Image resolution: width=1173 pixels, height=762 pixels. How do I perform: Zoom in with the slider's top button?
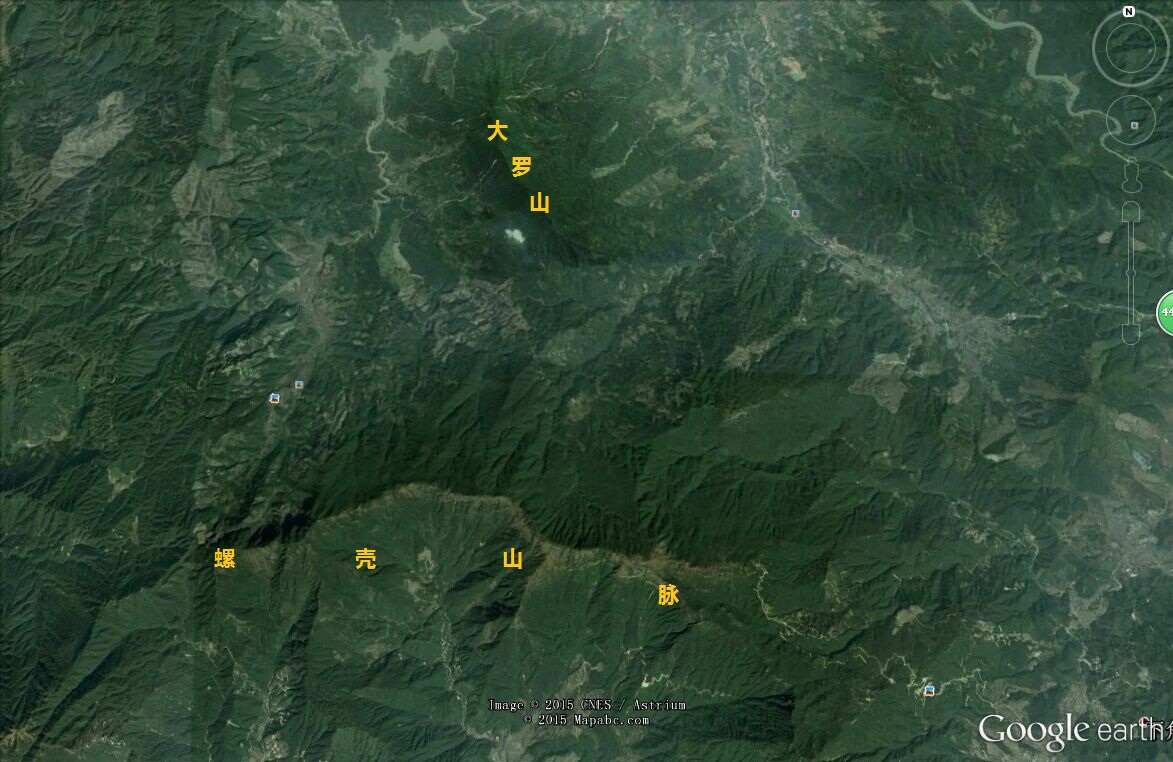click(x=1131, y=213)
